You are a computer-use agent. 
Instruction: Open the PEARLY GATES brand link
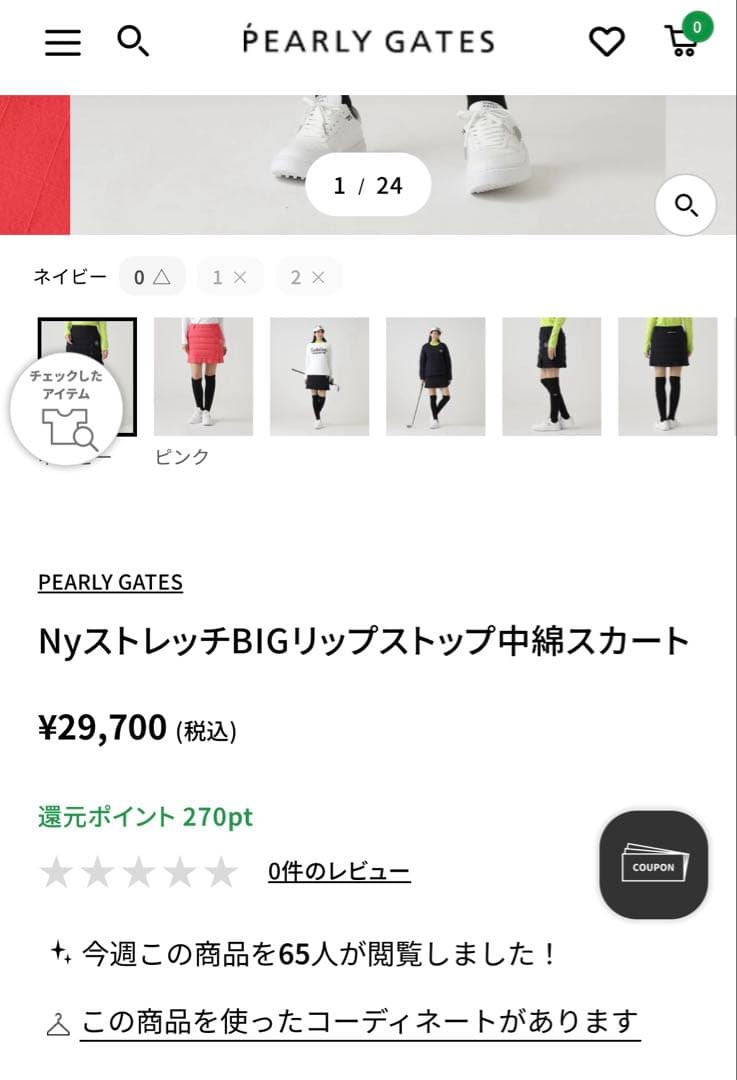pos(110,582)
